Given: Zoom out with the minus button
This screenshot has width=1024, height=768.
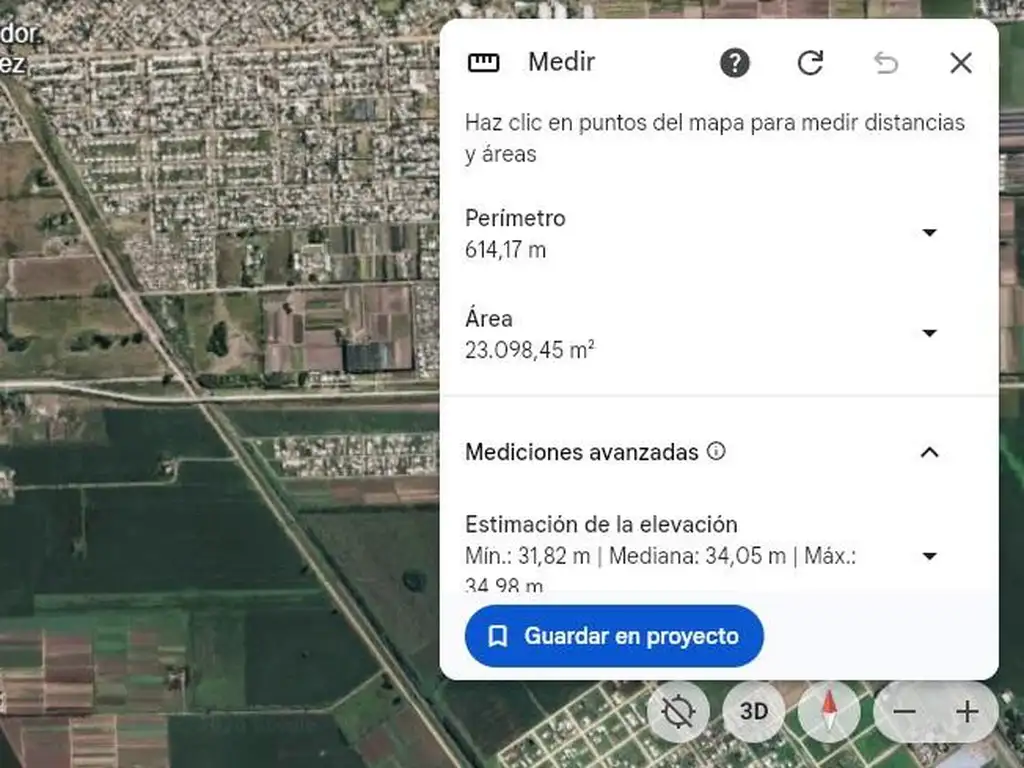Looking at the screenshot, I should tap(904, 712).
